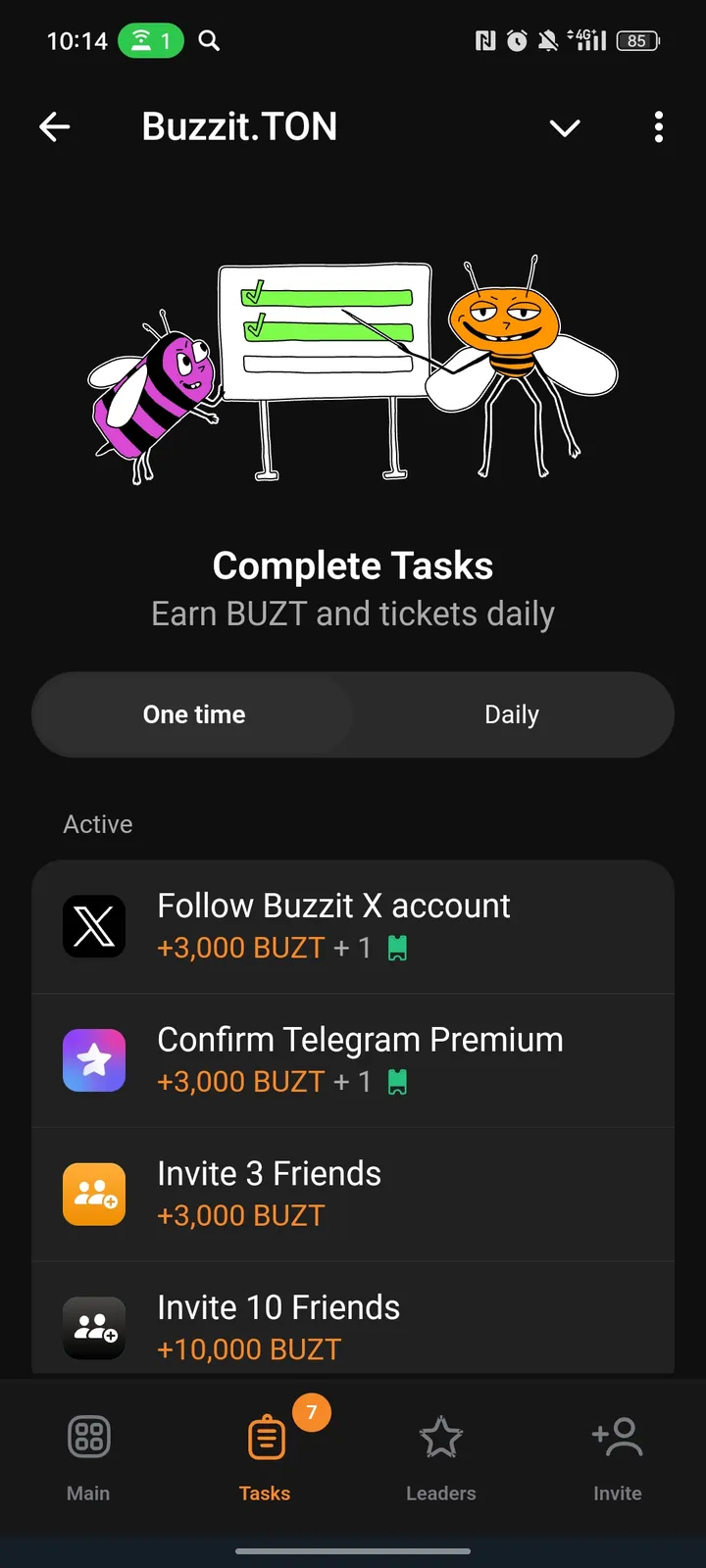The height and width of the screenshot is (1568, 706).
Task: Expand the Buzzit.TON chat title chevron
Action: point(565,127)
